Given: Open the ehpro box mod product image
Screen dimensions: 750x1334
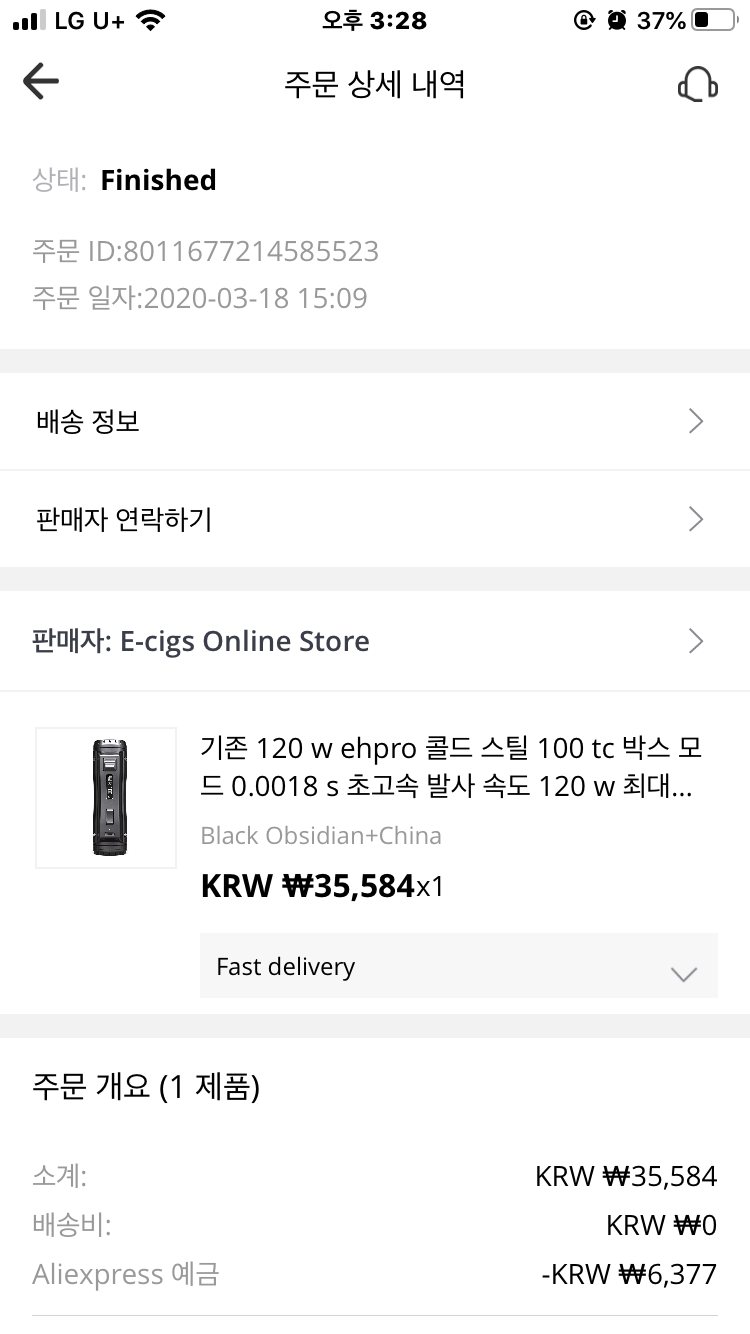Looking at the screenshot, I should pos(106,797).
